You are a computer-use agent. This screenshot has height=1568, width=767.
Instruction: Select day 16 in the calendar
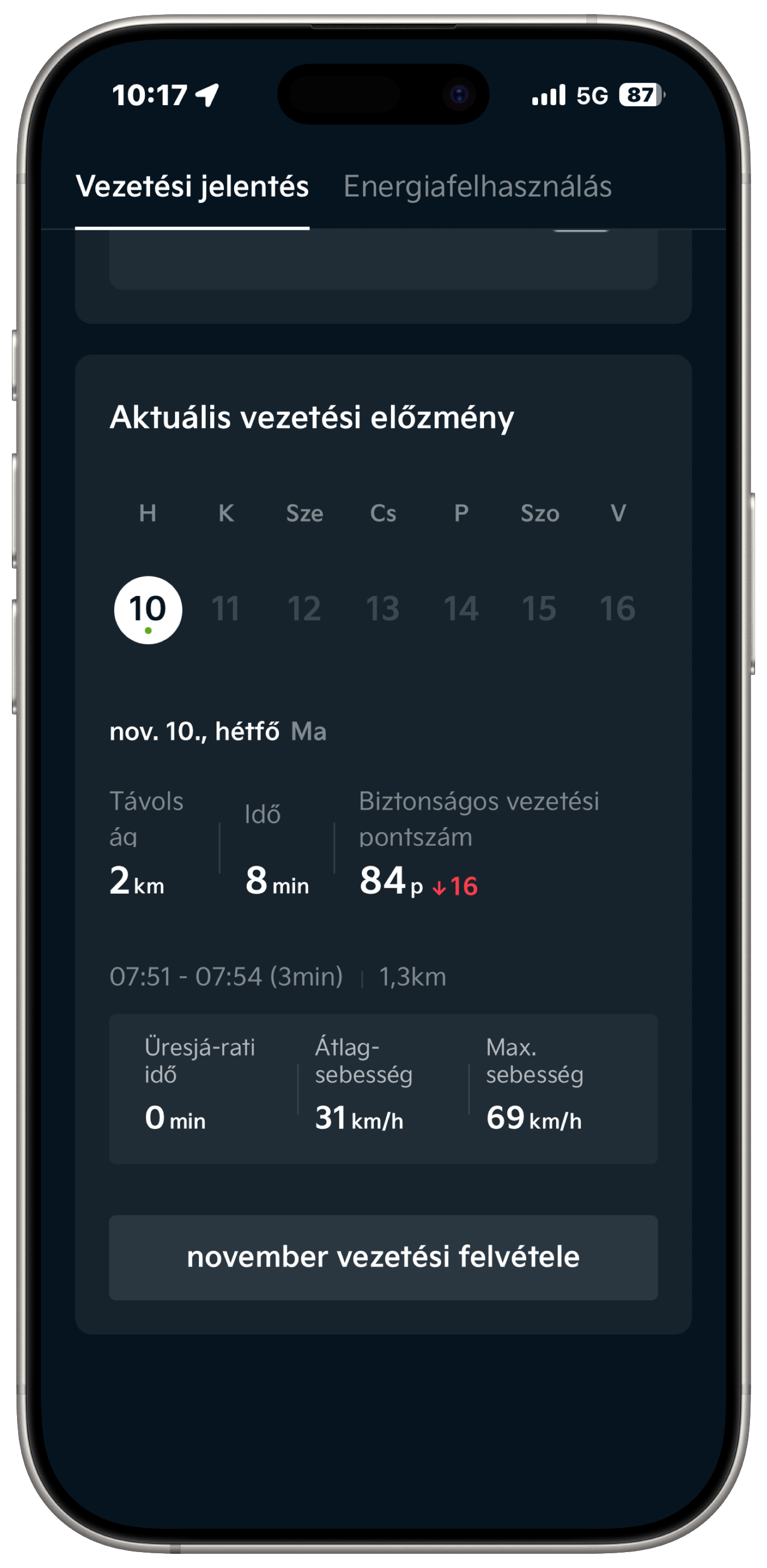coord(617,609)
